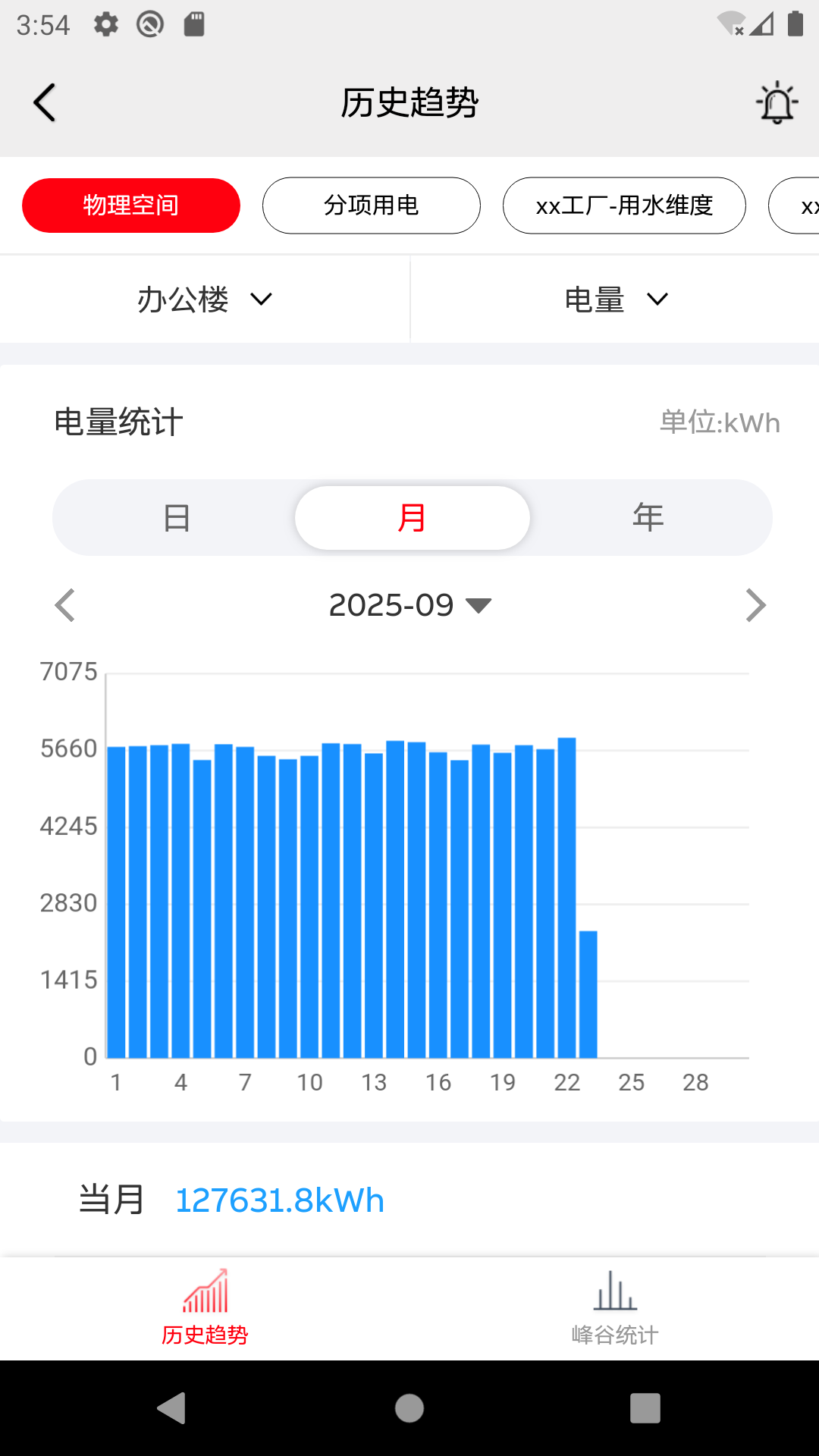819x1456 pixels.
Task: Tap the Android home circle button
Action: click(x=409, y=1408)
